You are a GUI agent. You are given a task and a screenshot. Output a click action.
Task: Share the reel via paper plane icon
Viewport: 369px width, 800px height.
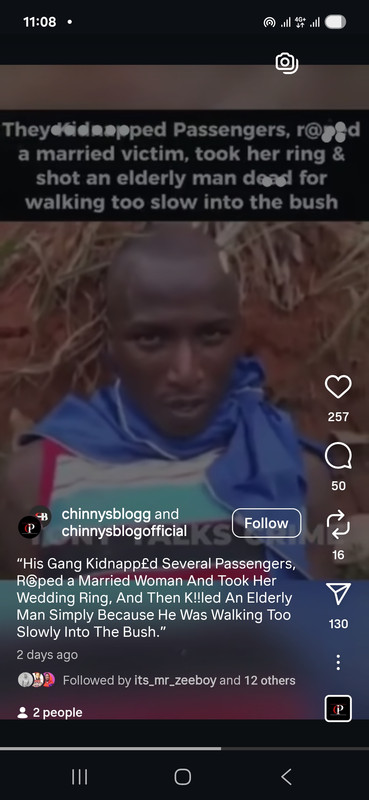[338, 593]
